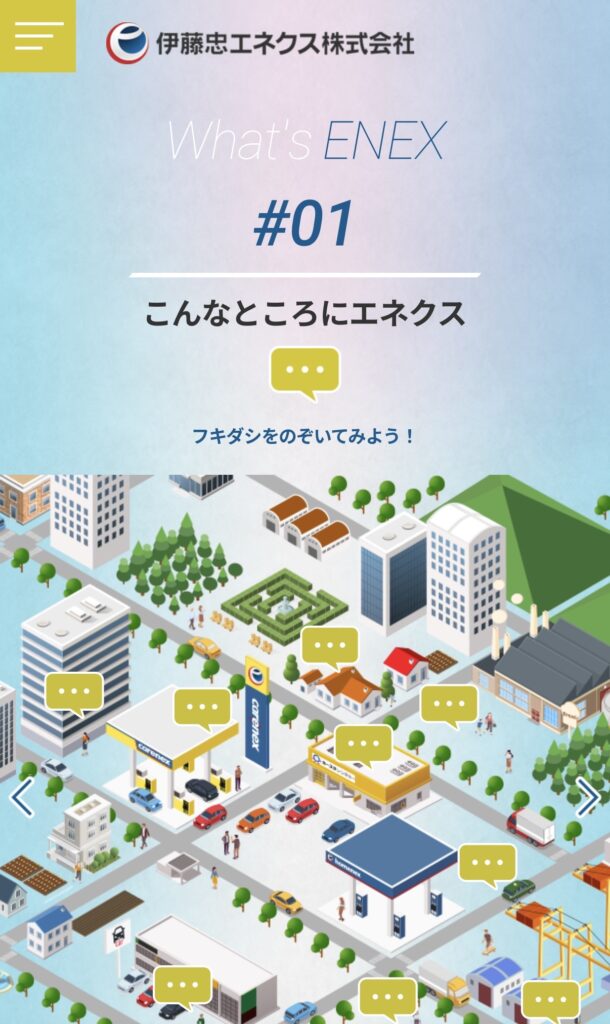The height and width of the screenshot is (1024, 610).
Task: Open speech bubble beside the blue-roofed gas station
Action: coord(487,862)
